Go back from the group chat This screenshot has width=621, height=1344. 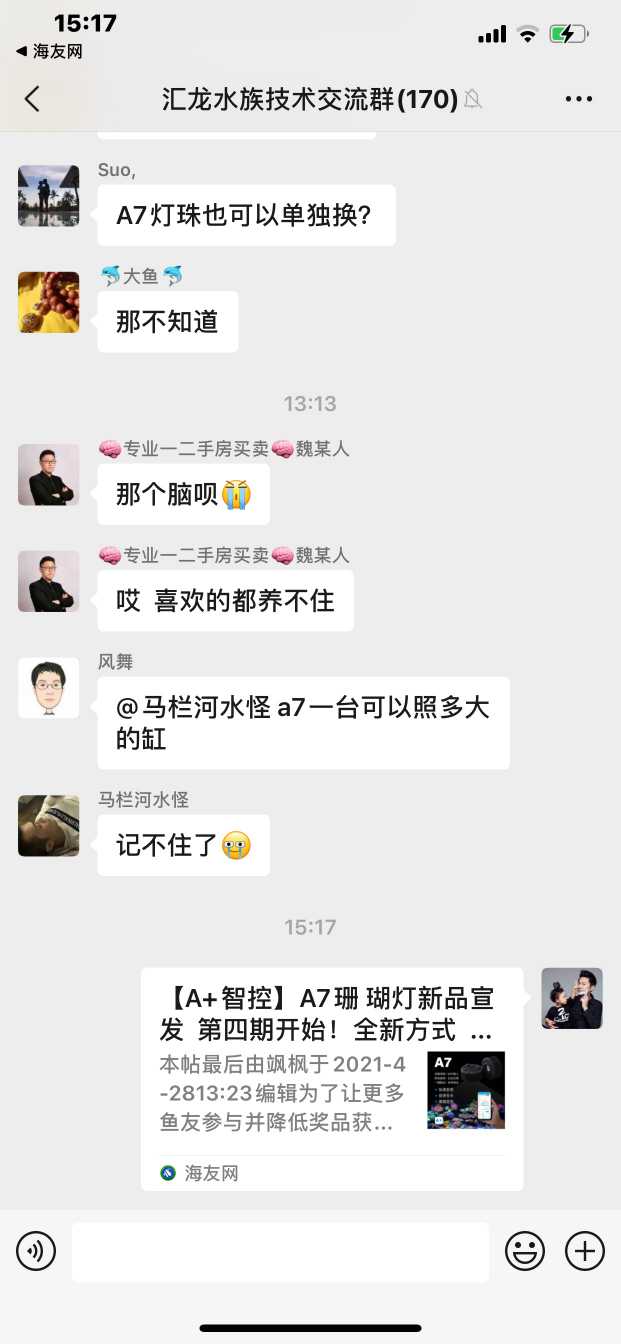point(32,98)
